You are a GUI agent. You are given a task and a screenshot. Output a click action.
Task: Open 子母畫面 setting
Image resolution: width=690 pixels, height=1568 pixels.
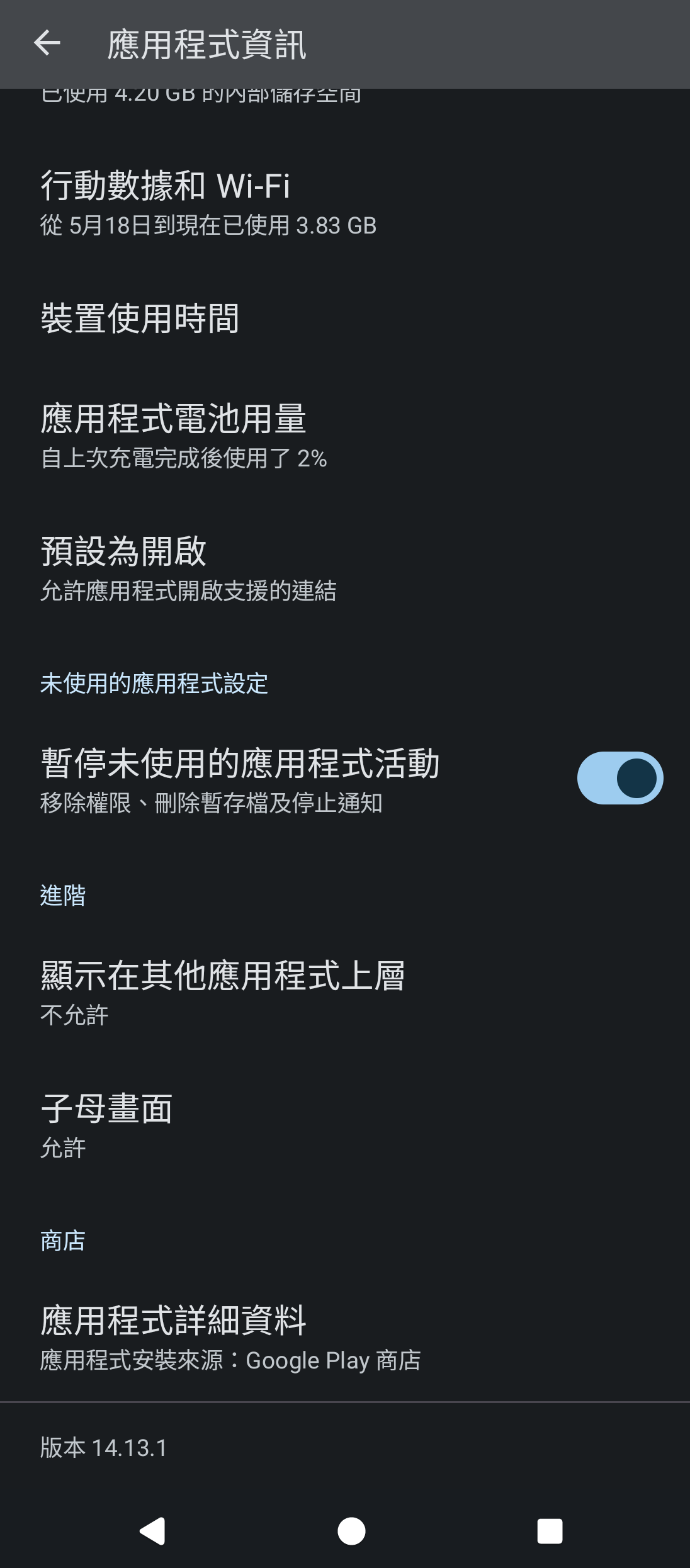345,1126
